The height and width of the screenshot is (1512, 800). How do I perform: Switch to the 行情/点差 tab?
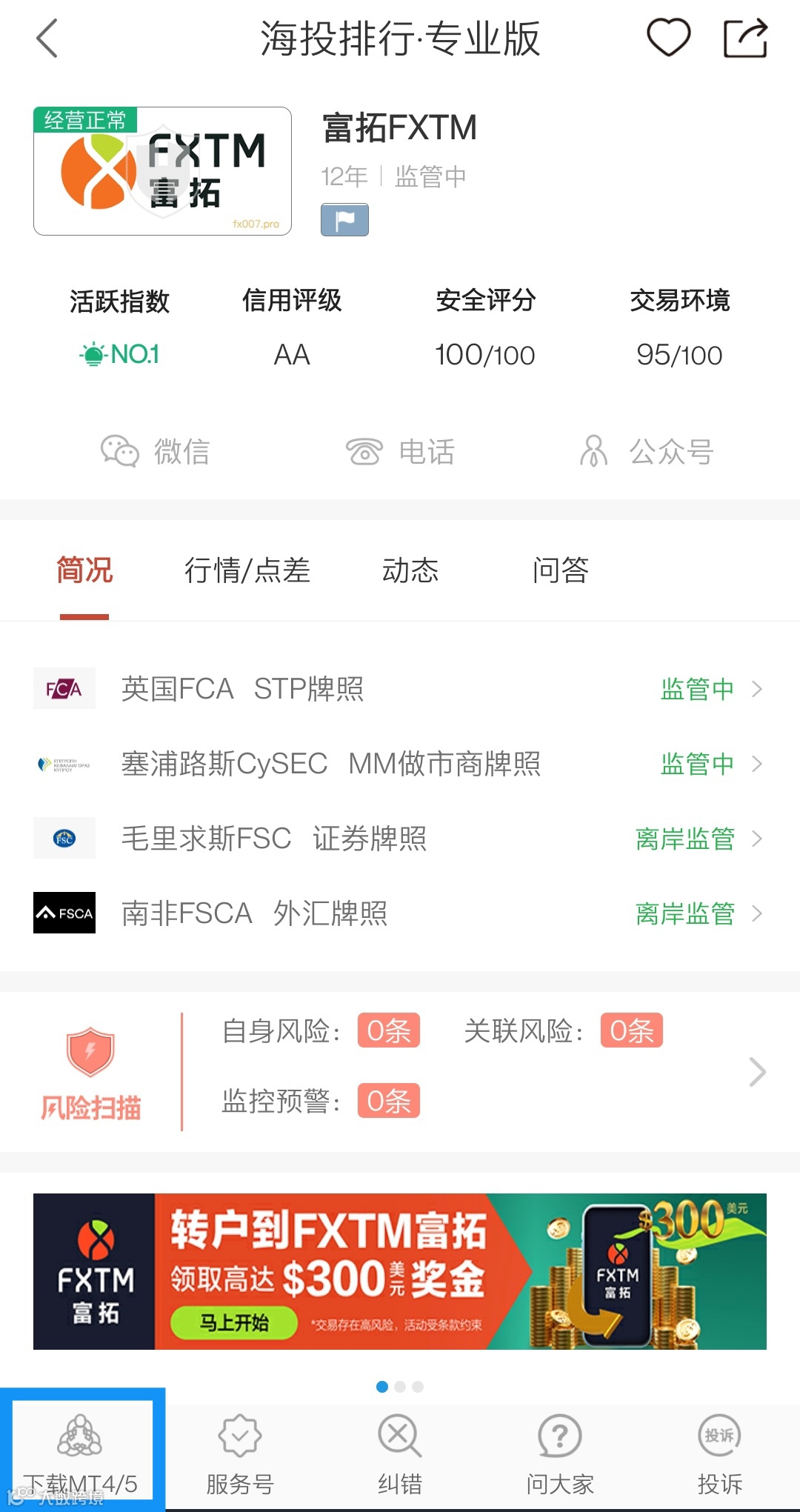[x=248, y=570]
